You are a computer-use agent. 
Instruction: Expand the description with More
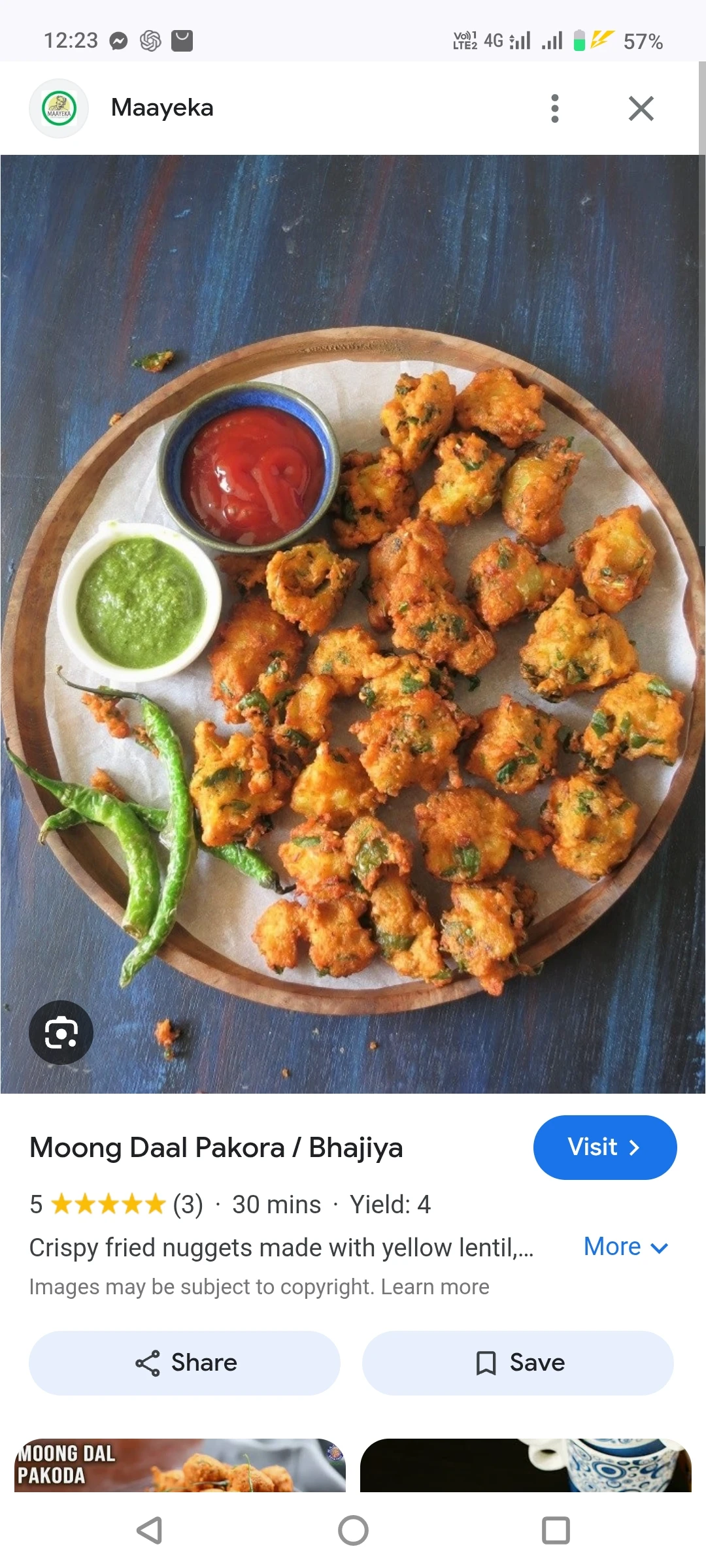pos(625,1247)
